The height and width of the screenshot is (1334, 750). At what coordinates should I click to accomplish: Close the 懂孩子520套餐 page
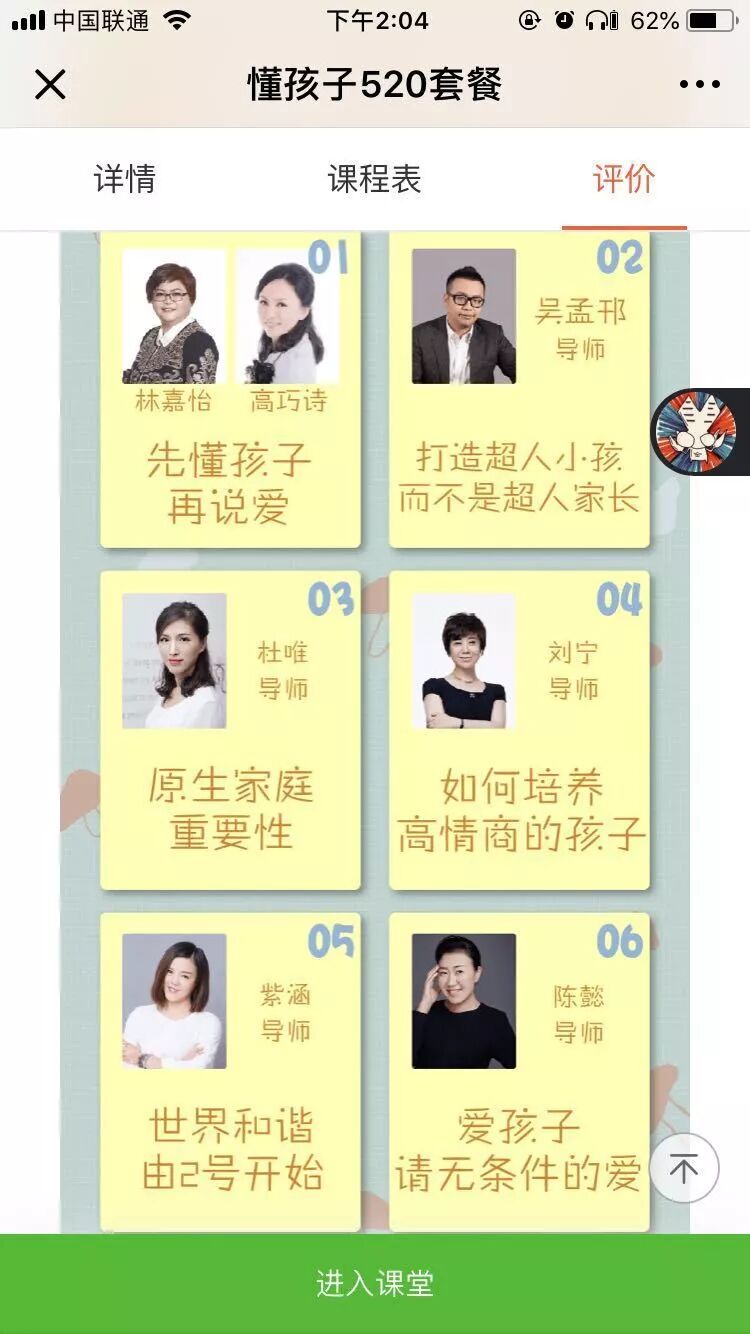50,85
